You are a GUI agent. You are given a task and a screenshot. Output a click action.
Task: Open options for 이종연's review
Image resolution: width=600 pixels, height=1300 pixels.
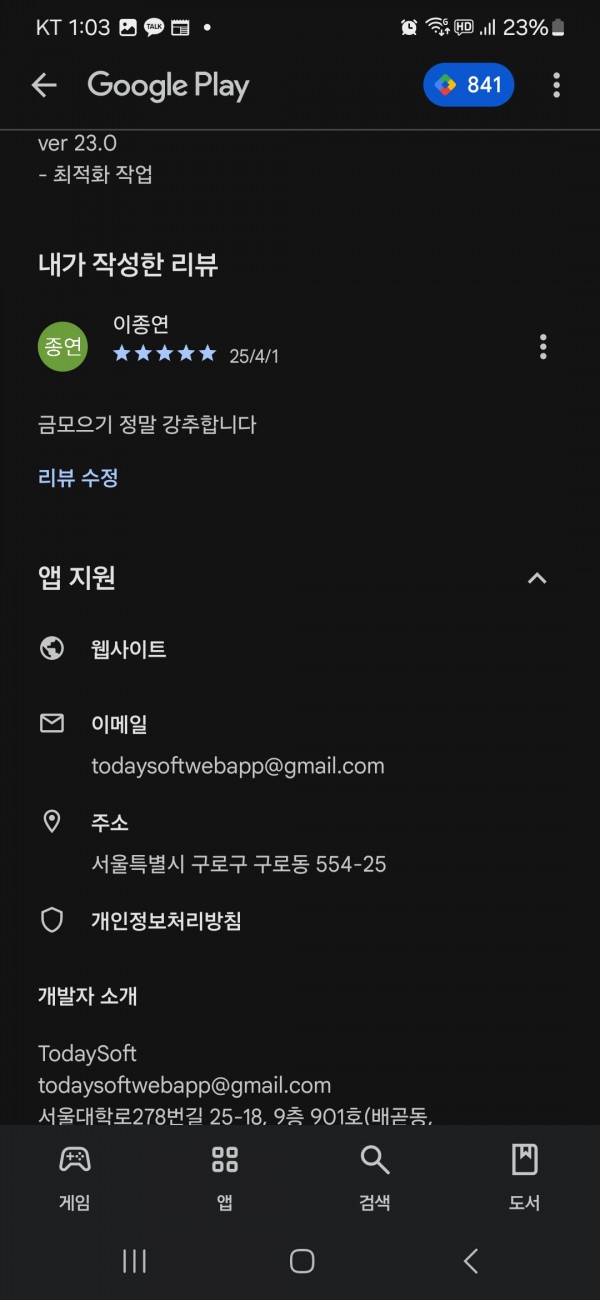(x=543, y=347)
